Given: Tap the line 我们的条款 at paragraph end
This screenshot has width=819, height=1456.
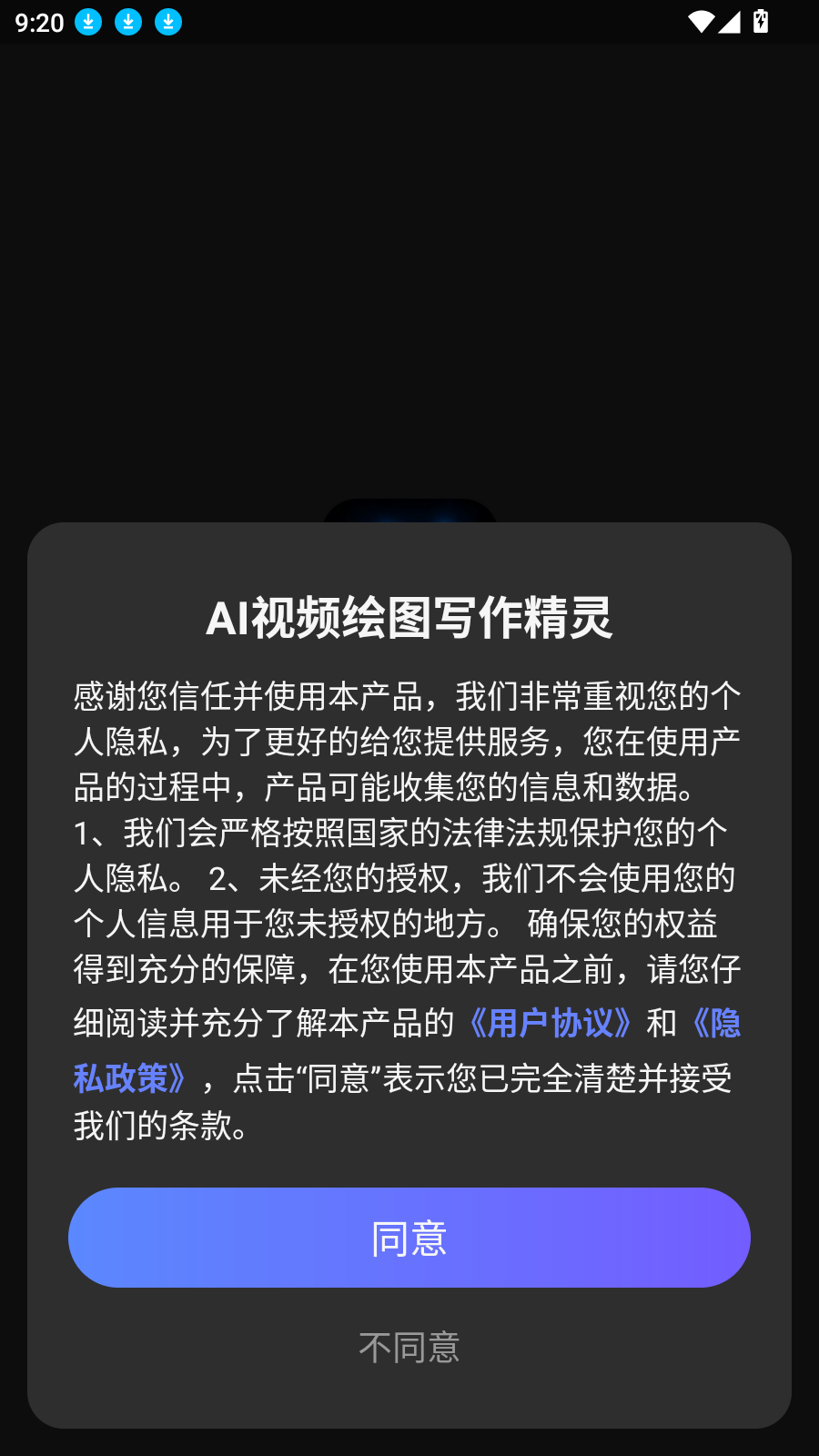Looking at the screenshot, I should [159, 1127].
